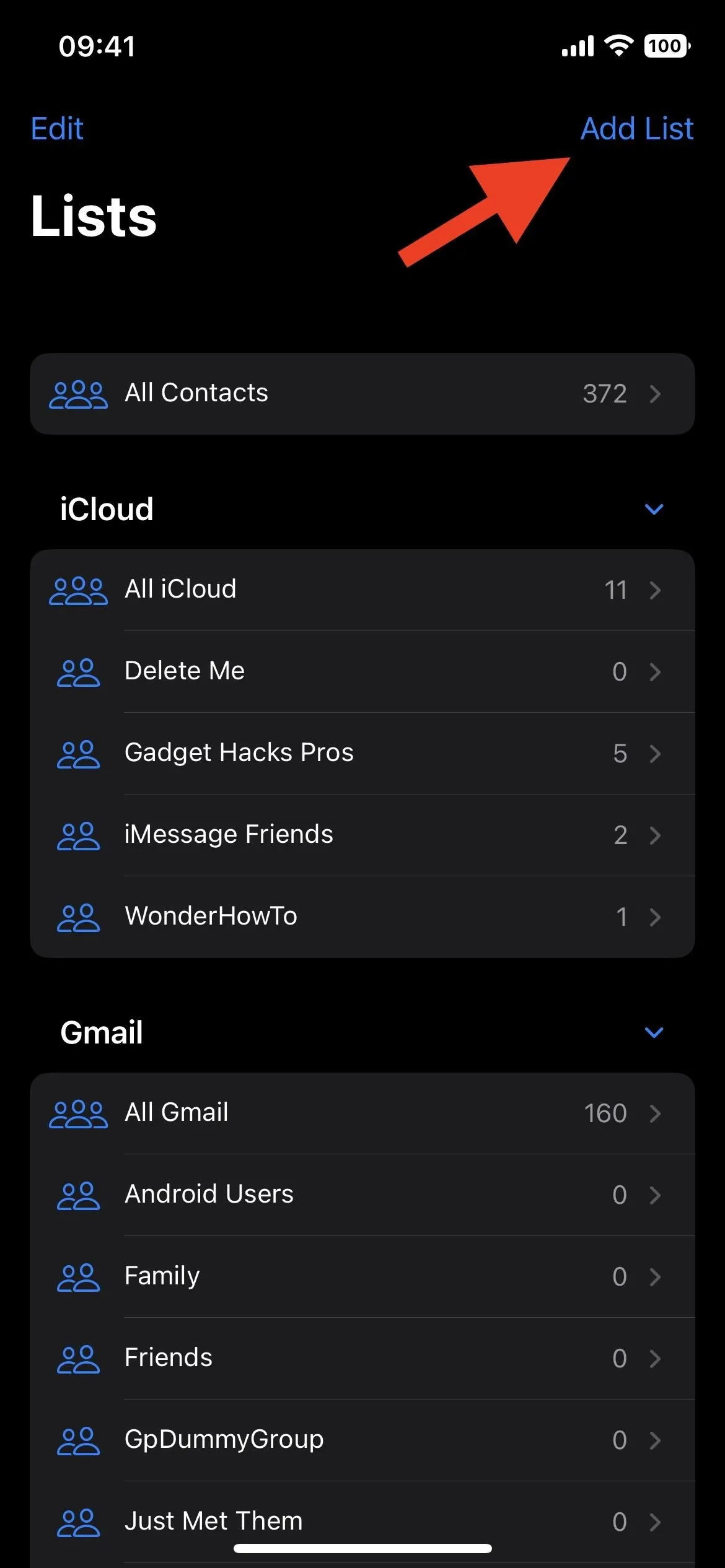The width and height of the screenshot is (725, 1568).
Task: Collapse the iCloud section
Action: (654, 509)
